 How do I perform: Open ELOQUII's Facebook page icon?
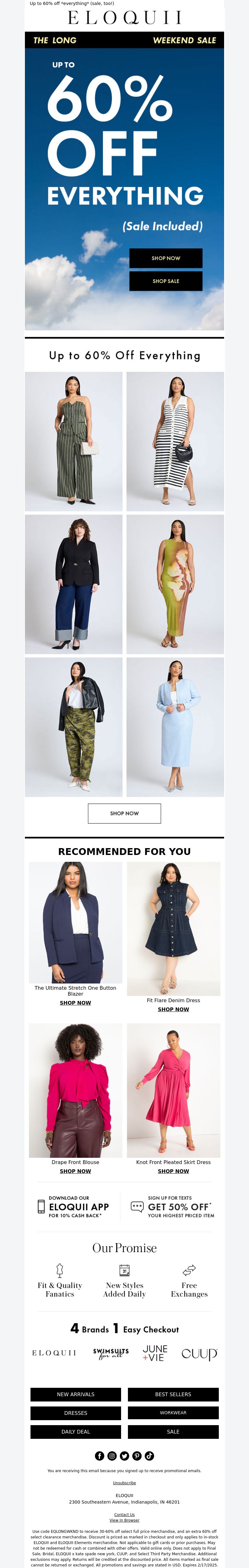(100, 1456)
